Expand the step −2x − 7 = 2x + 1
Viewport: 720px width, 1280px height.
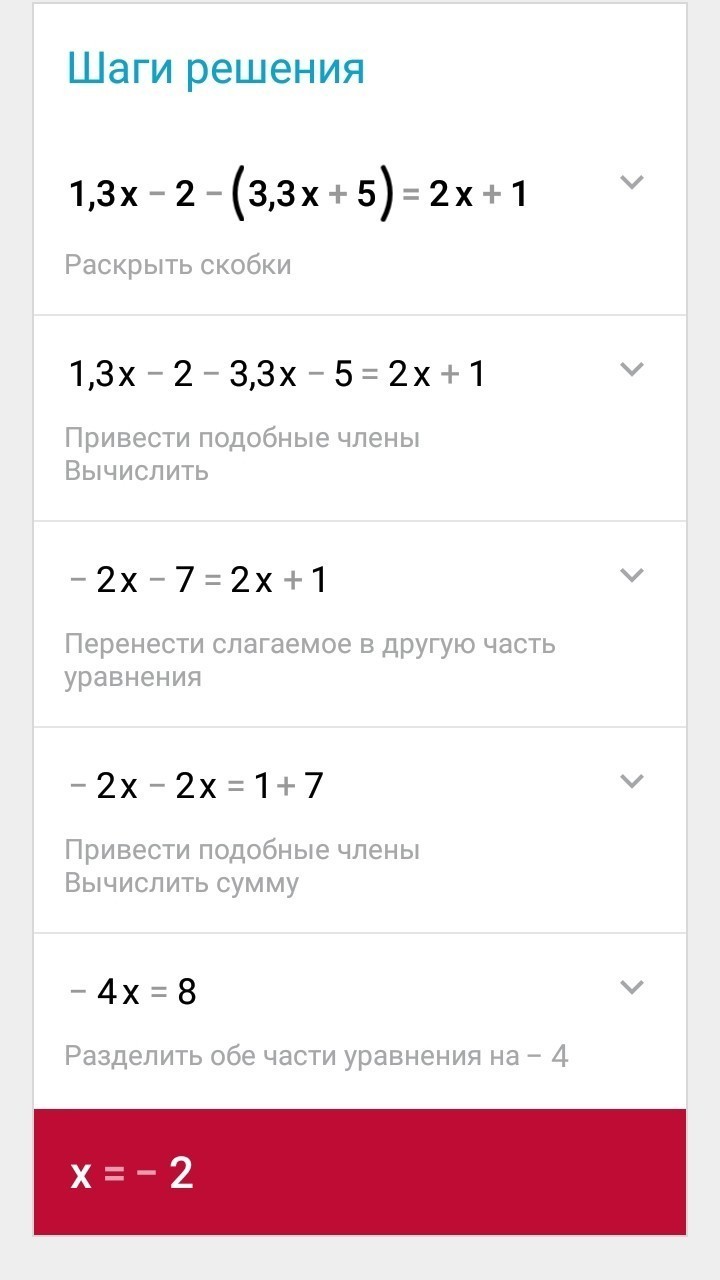(x=631, y=575)
